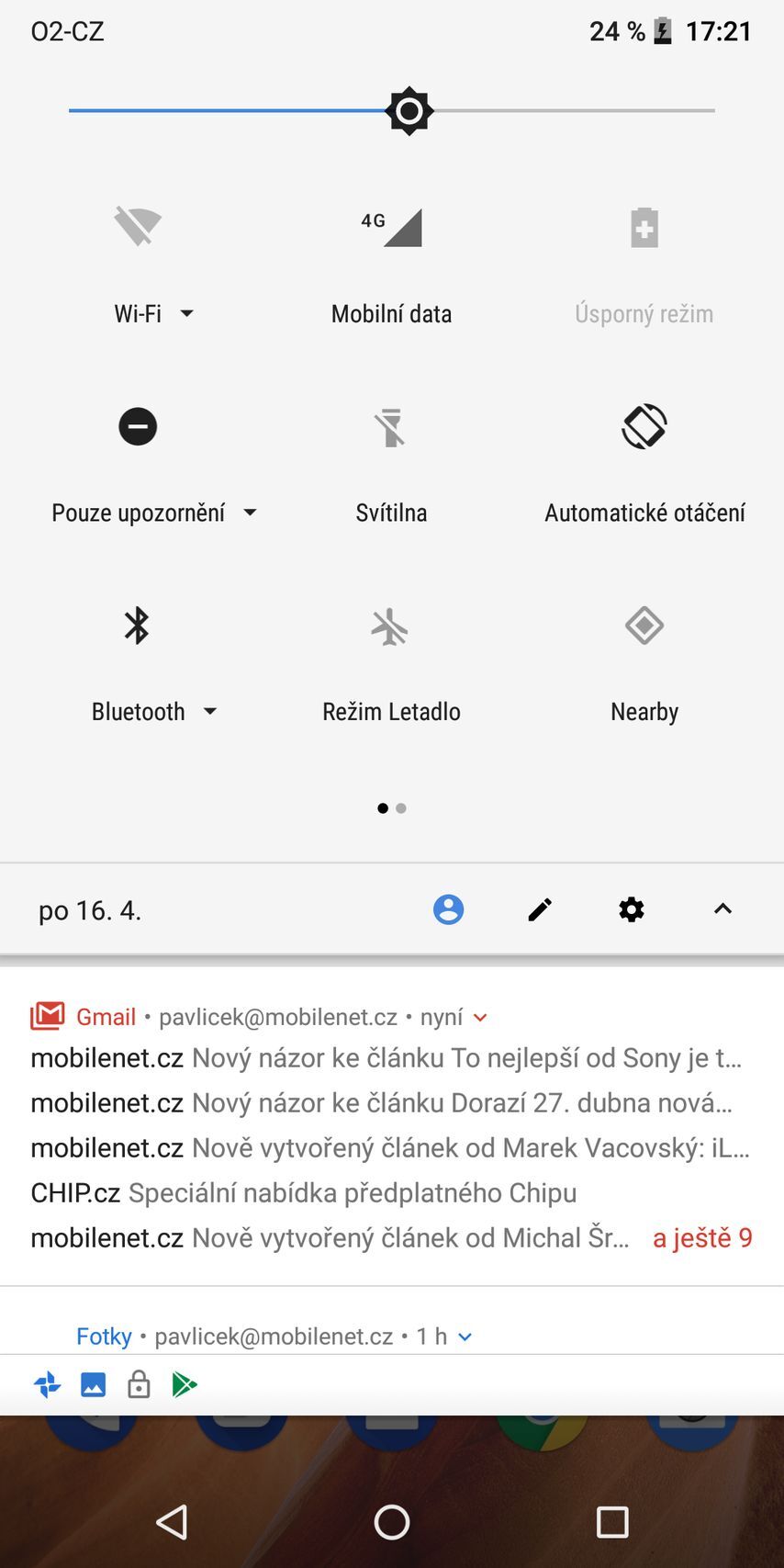Toggle Automatické otáčení screen rotation
Screen dimensions: 784x1568
(x=644, y=425)
